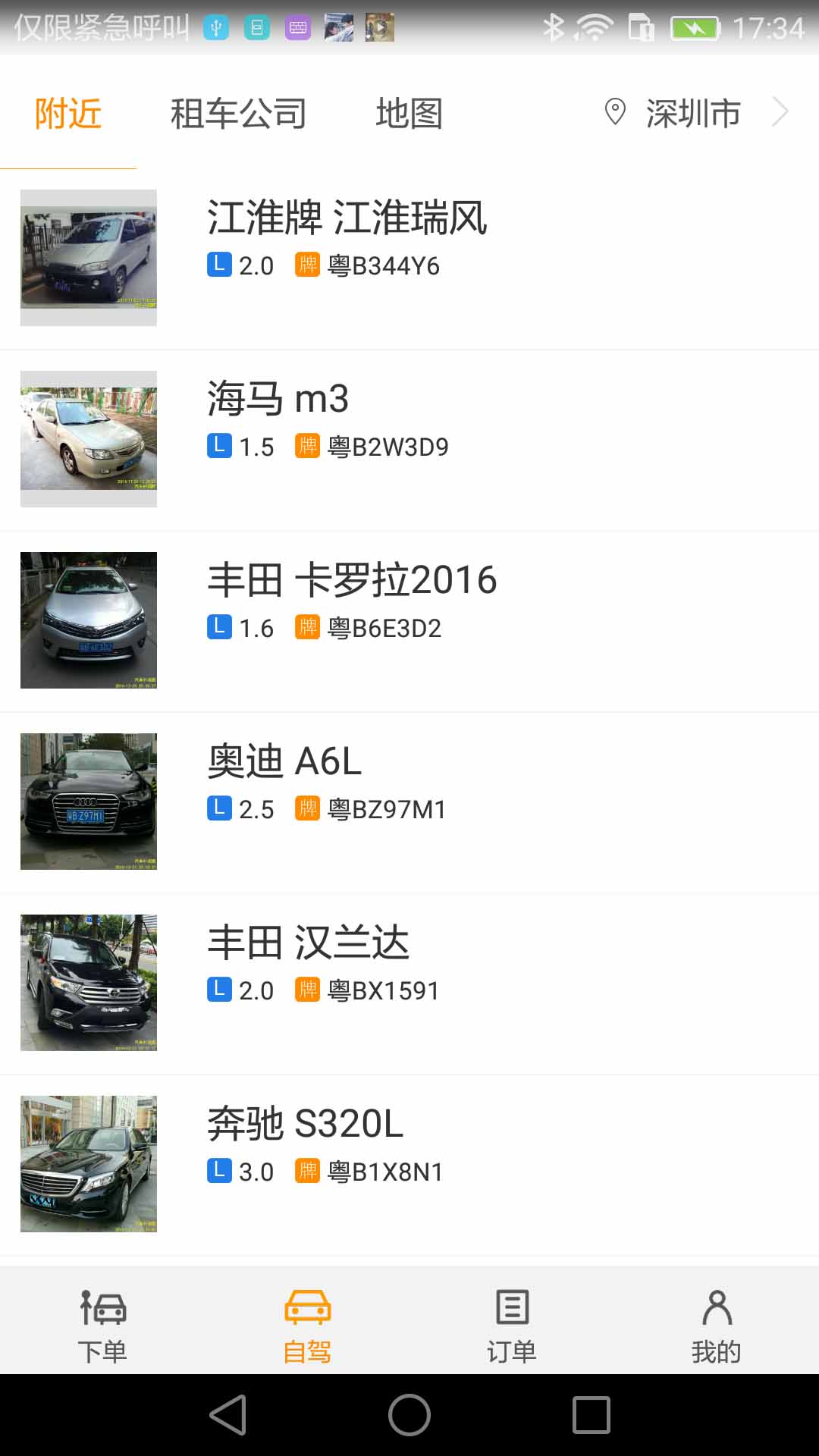Switch to the 地图 tab
Image resolution: width=819 pixels, height=1456 pixels.
pos(409,114)
